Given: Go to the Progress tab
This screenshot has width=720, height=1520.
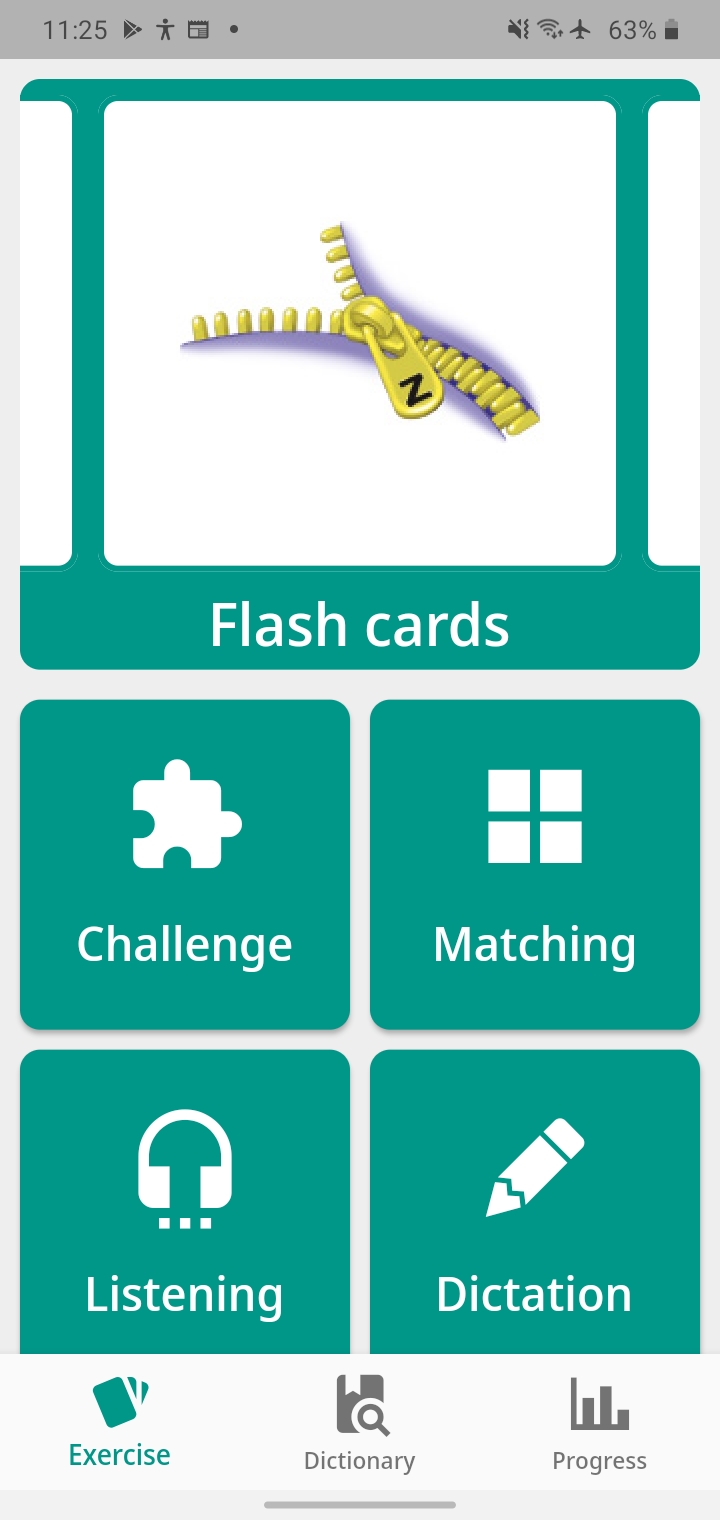Looking at the screenshot, I should pos(599,1422).
